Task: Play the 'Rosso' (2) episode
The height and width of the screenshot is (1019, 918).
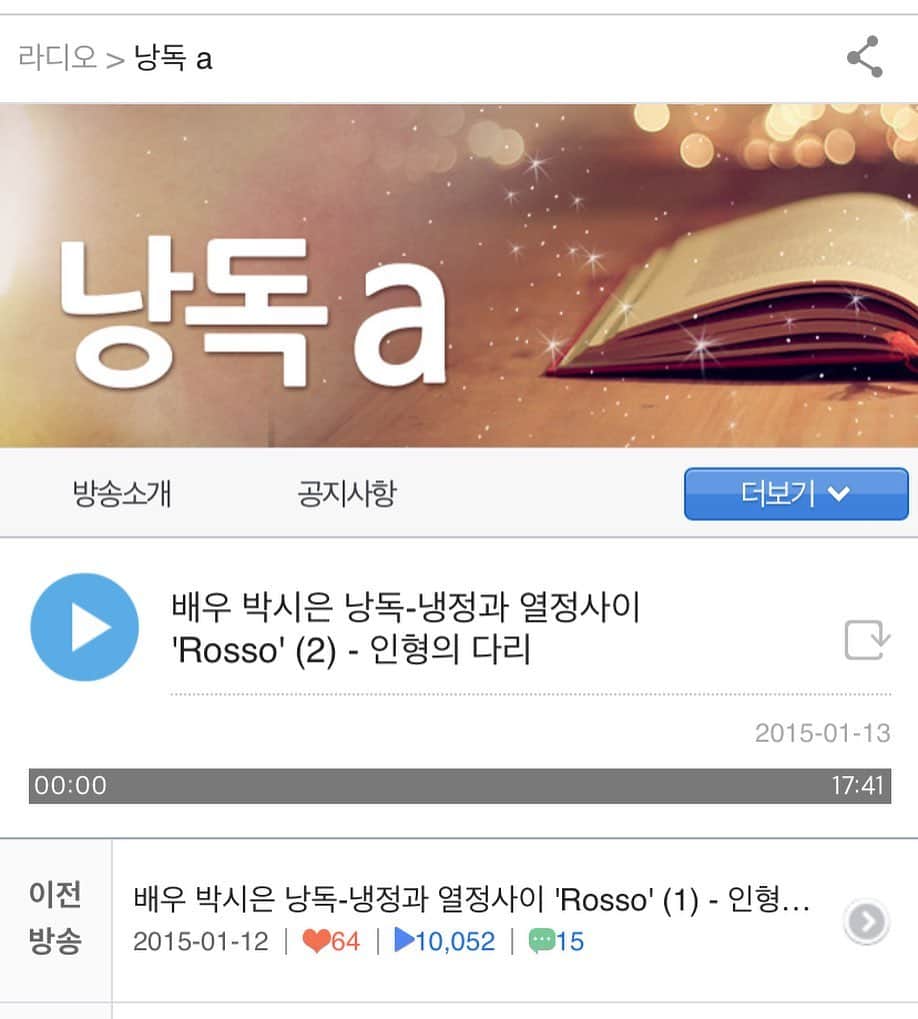Action: tap(85, 627)
